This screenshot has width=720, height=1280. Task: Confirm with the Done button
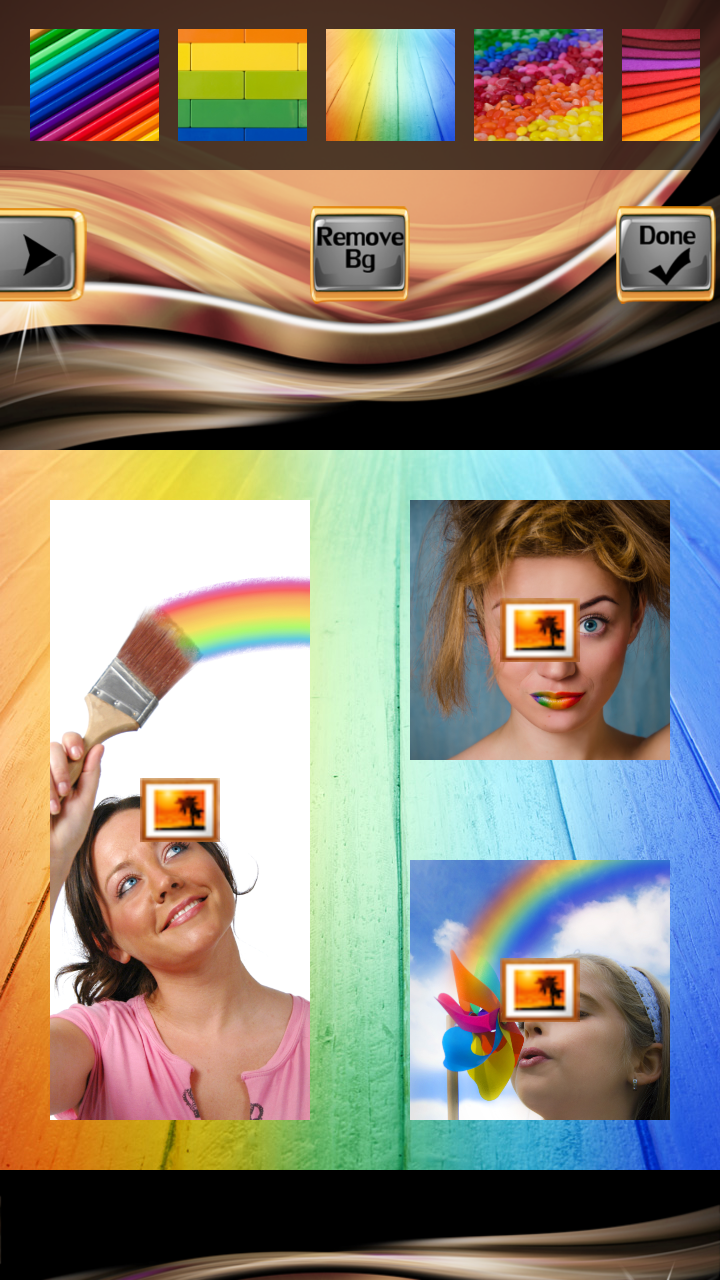click(666, 254)
